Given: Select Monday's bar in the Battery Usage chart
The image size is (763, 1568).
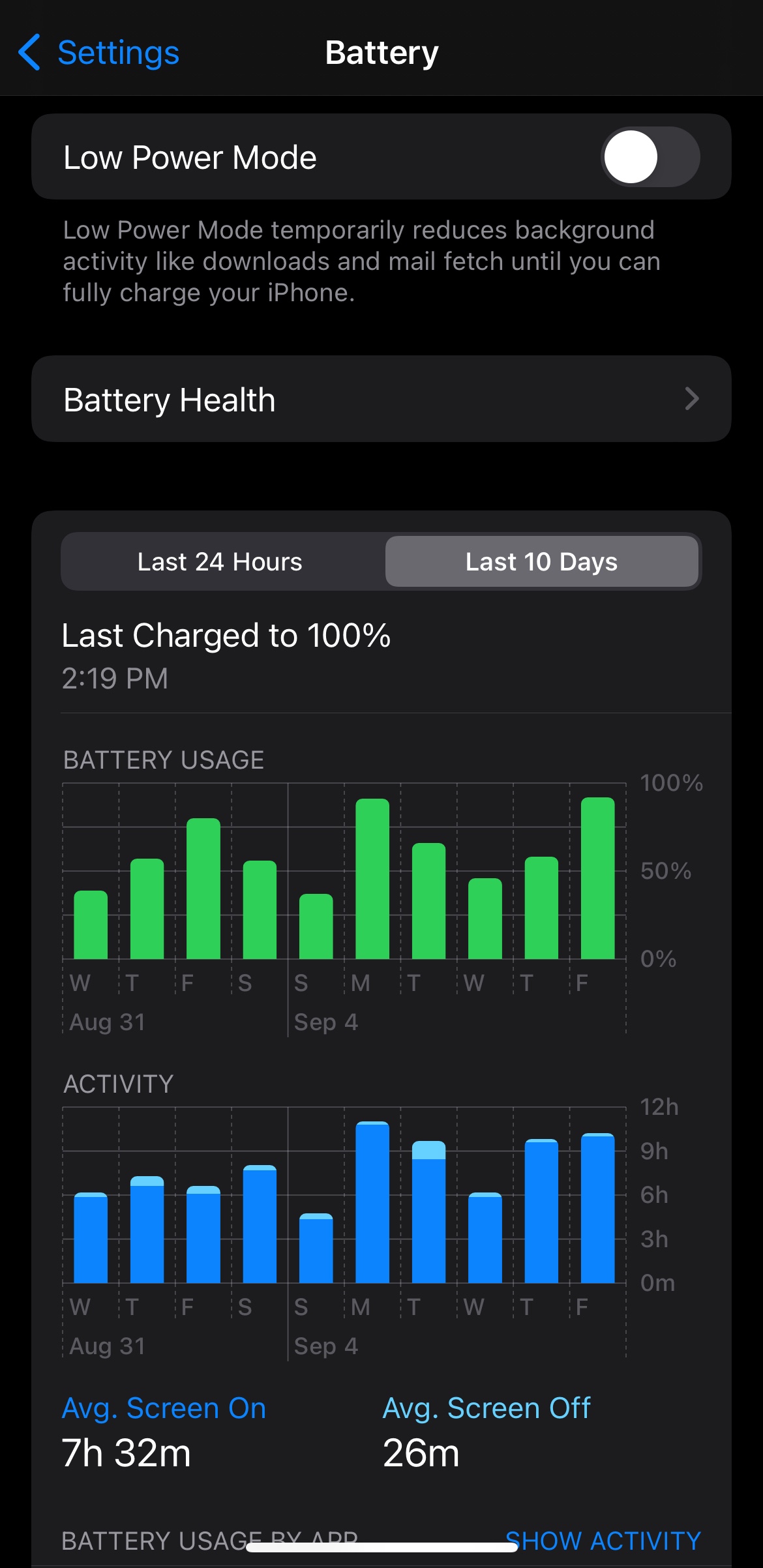Looking at the screenshot, I should click(372, 879).
